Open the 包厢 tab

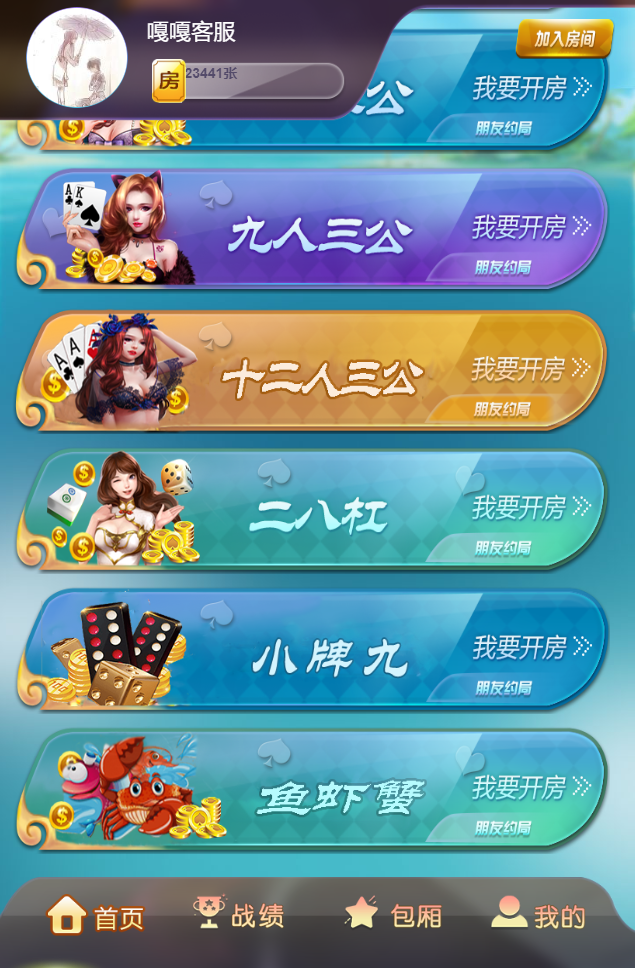(393, 914)
